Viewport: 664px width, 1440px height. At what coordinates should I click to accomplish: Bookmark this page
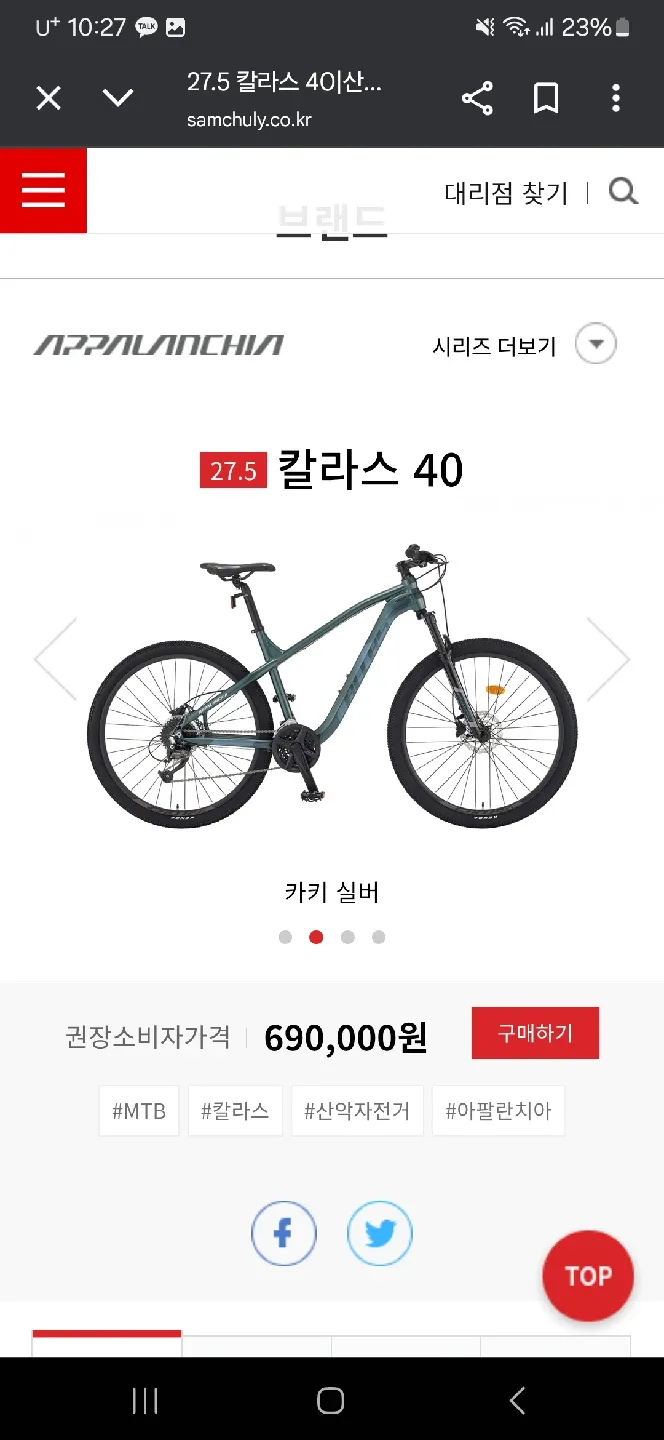pos(546,98)
